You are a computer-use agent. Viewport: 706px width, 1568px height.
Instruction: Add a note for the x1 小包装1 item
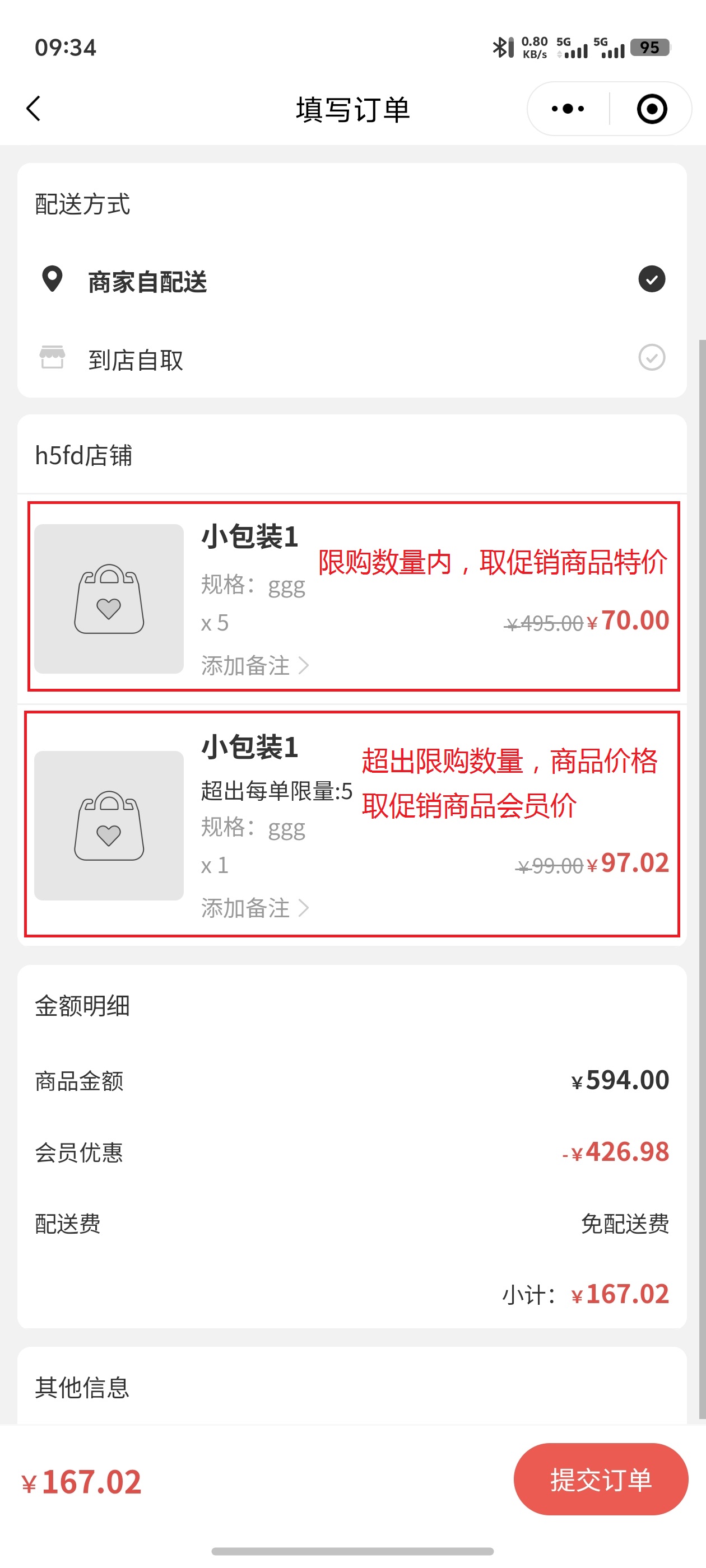coord(254,908)
